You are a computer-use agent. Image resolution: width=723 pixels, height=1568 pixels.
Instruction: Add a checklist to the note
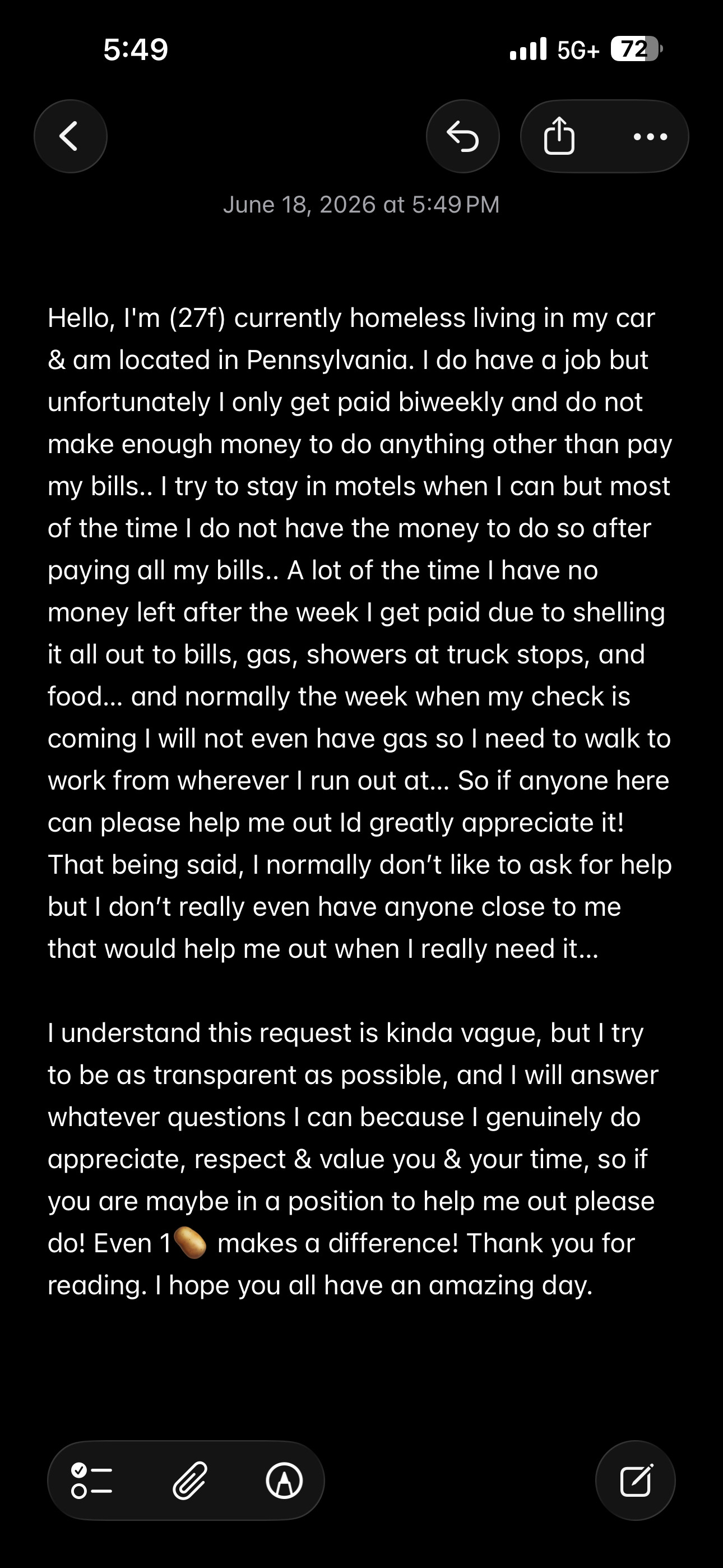(x=92, y=1481)
